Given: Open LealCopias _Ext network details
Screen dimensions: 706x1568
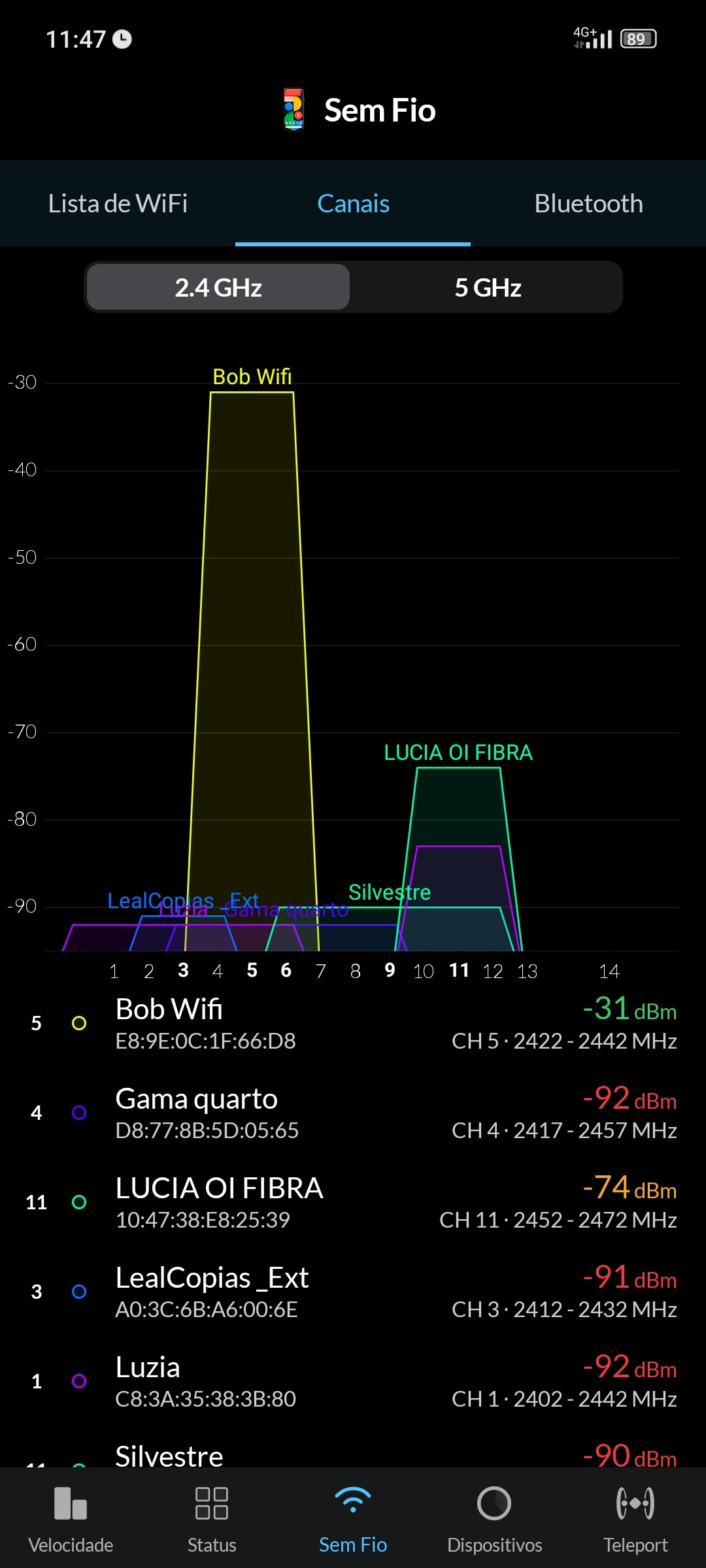Looking at the screenshot, I should coord(353,1292).
